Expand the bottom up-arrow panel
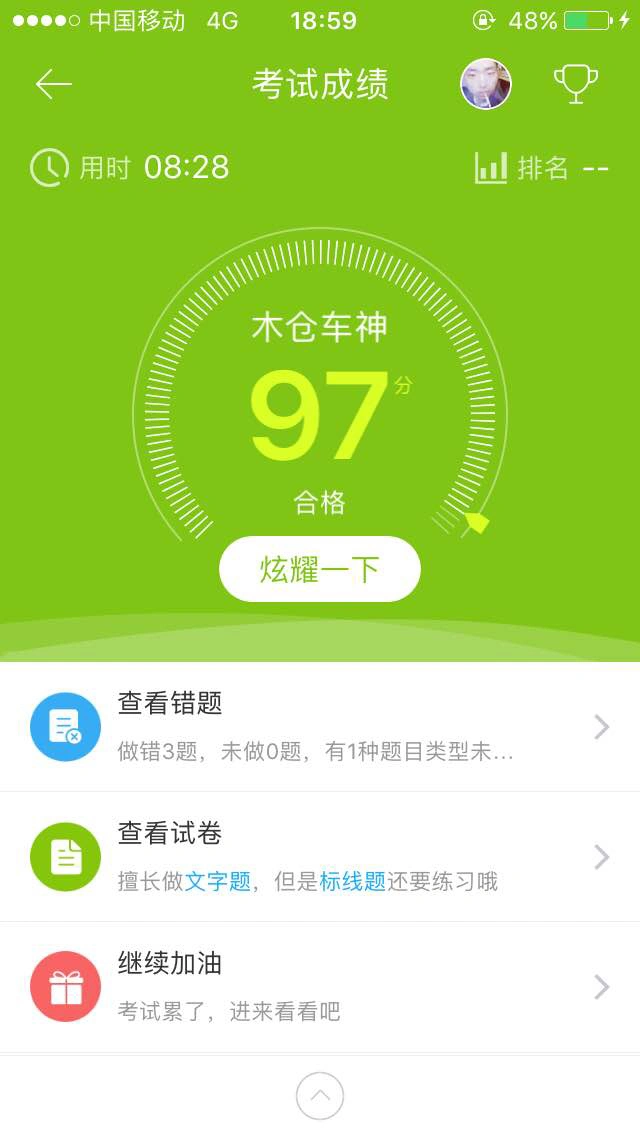Viewport: 640px width, 1136px height. click(320, 1096)
